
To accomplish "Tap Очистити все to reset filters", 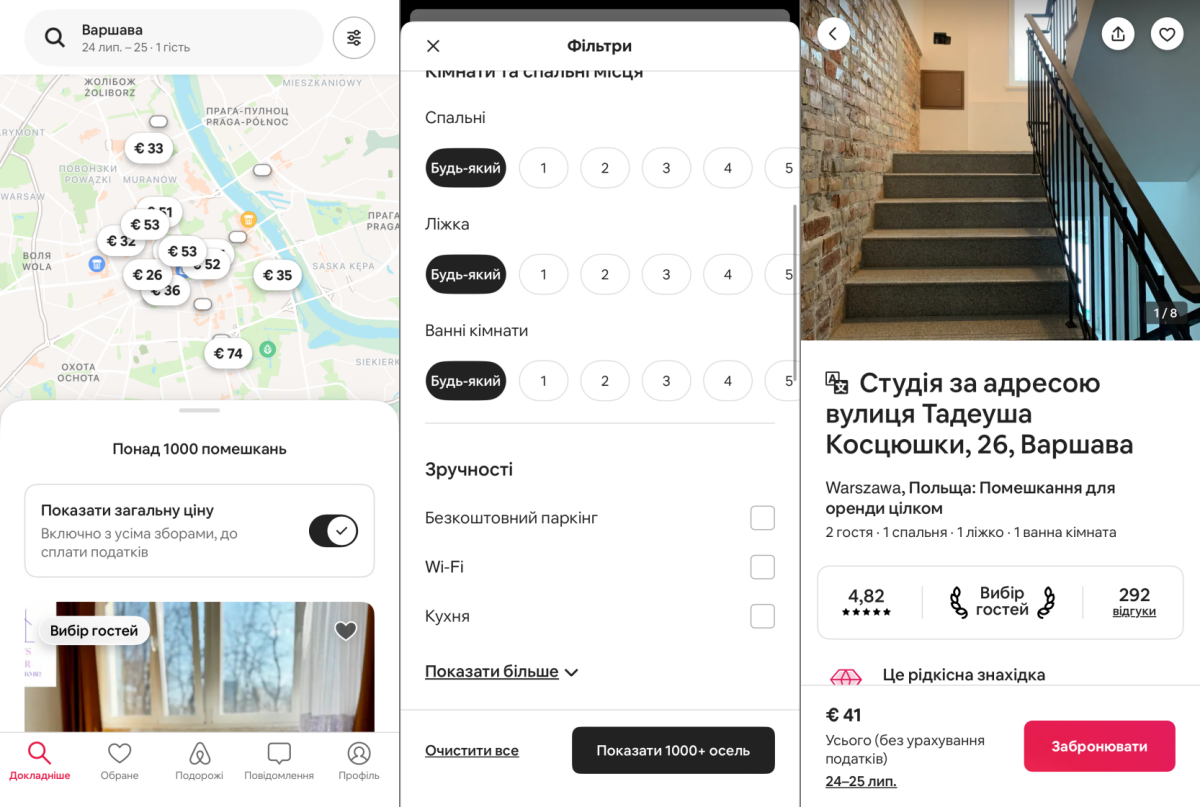I will [x=472, y=750].
